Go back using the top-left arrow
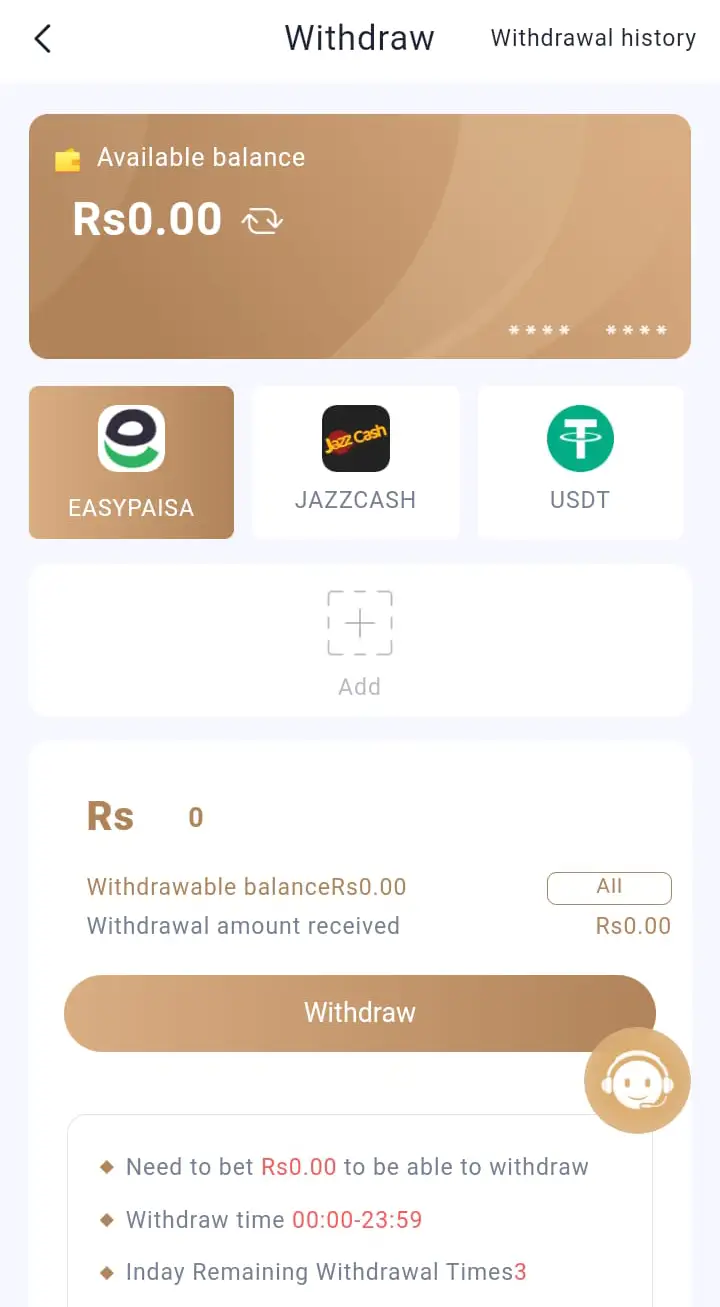The width and height of the screenshot is (720, 1307). click(42, 39)
